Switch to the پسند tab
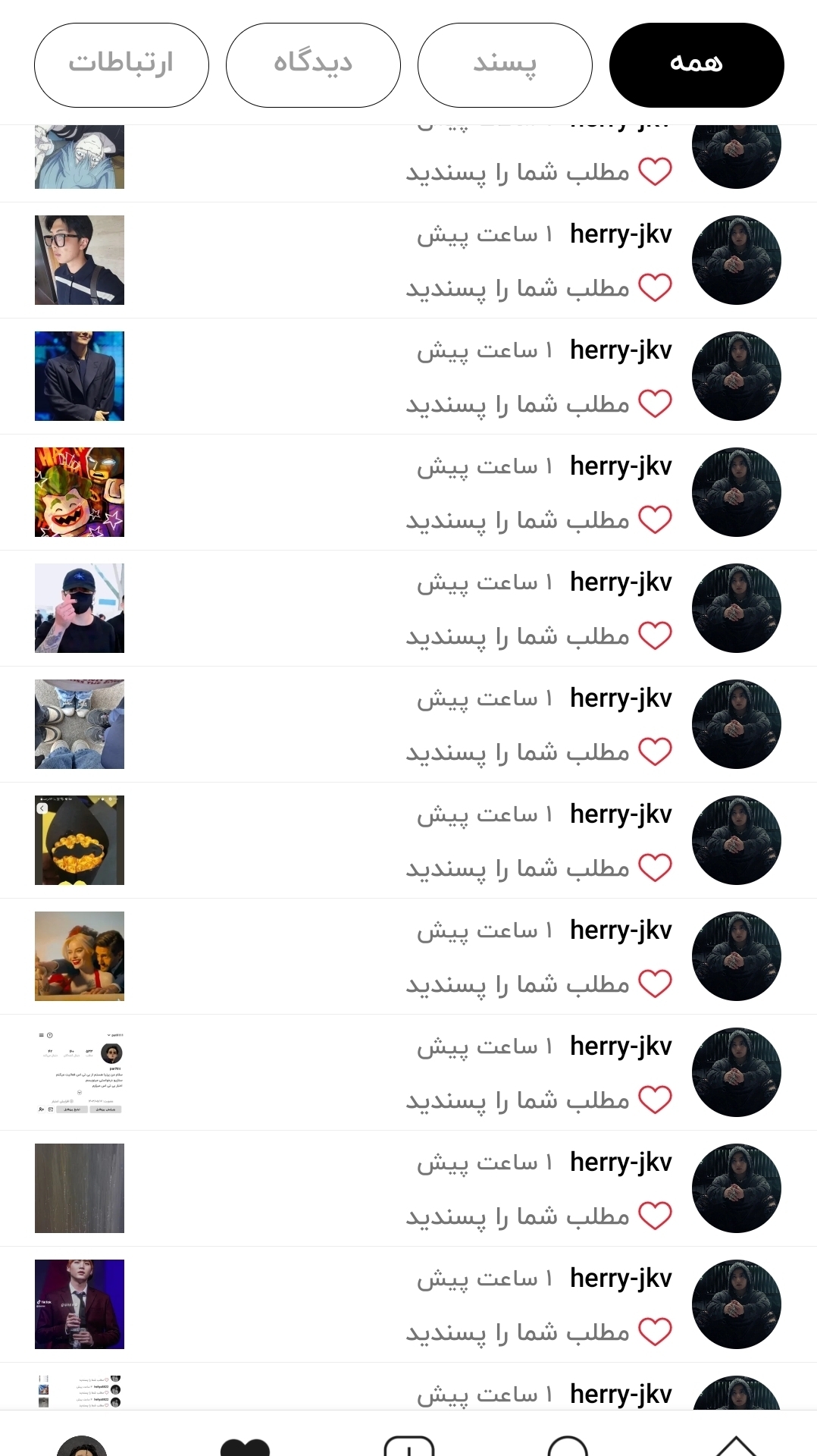This screenshot has width=817, height=1456. point(505,65)
